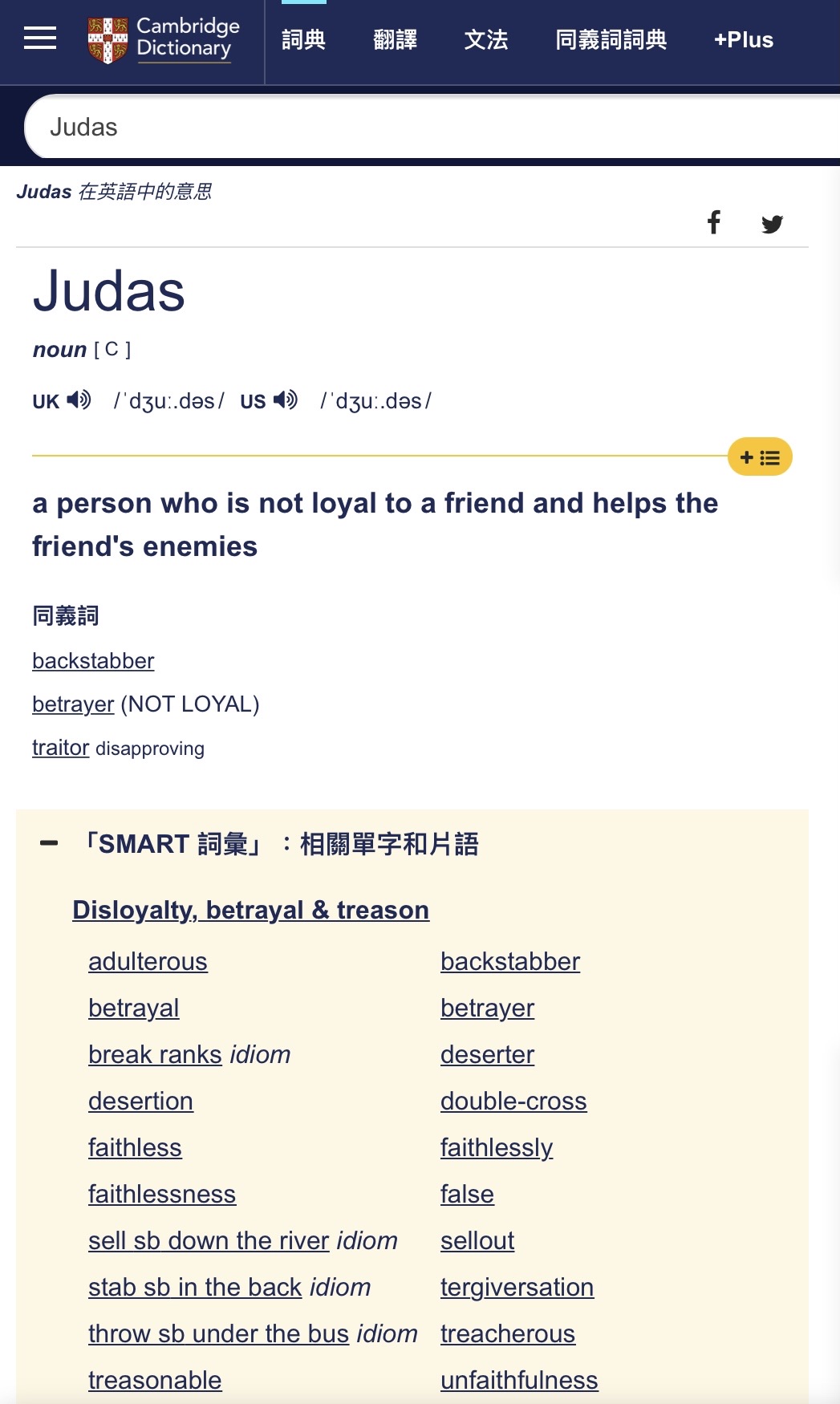Open the hamburger menu
Image resolution: width=840 pixels, height=1404 pixels.
[40, 39]
